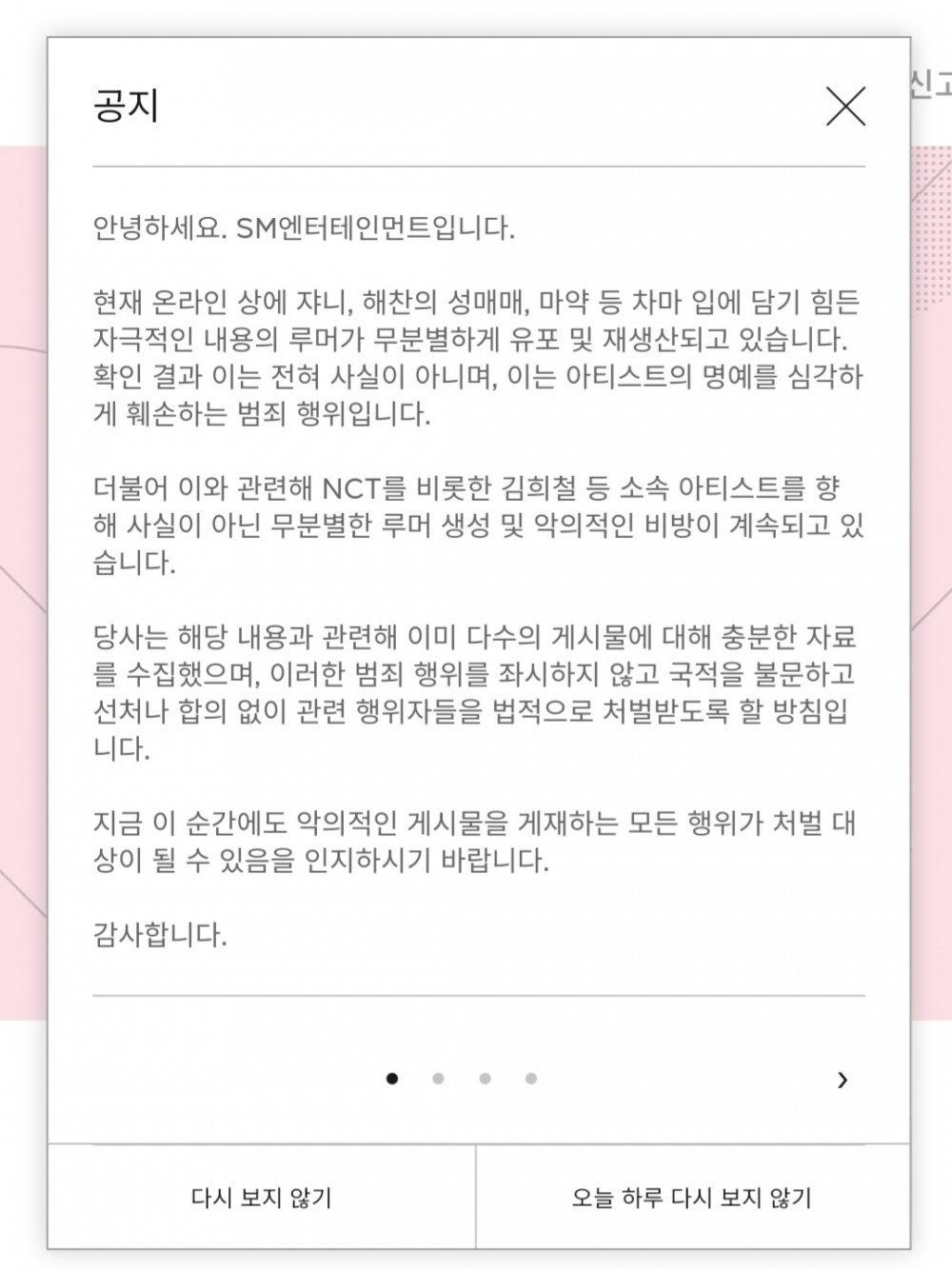The height and width of the screenshot is (1270, 952).
Task: Go to the next notice with the arrow
Action: 842,1080
